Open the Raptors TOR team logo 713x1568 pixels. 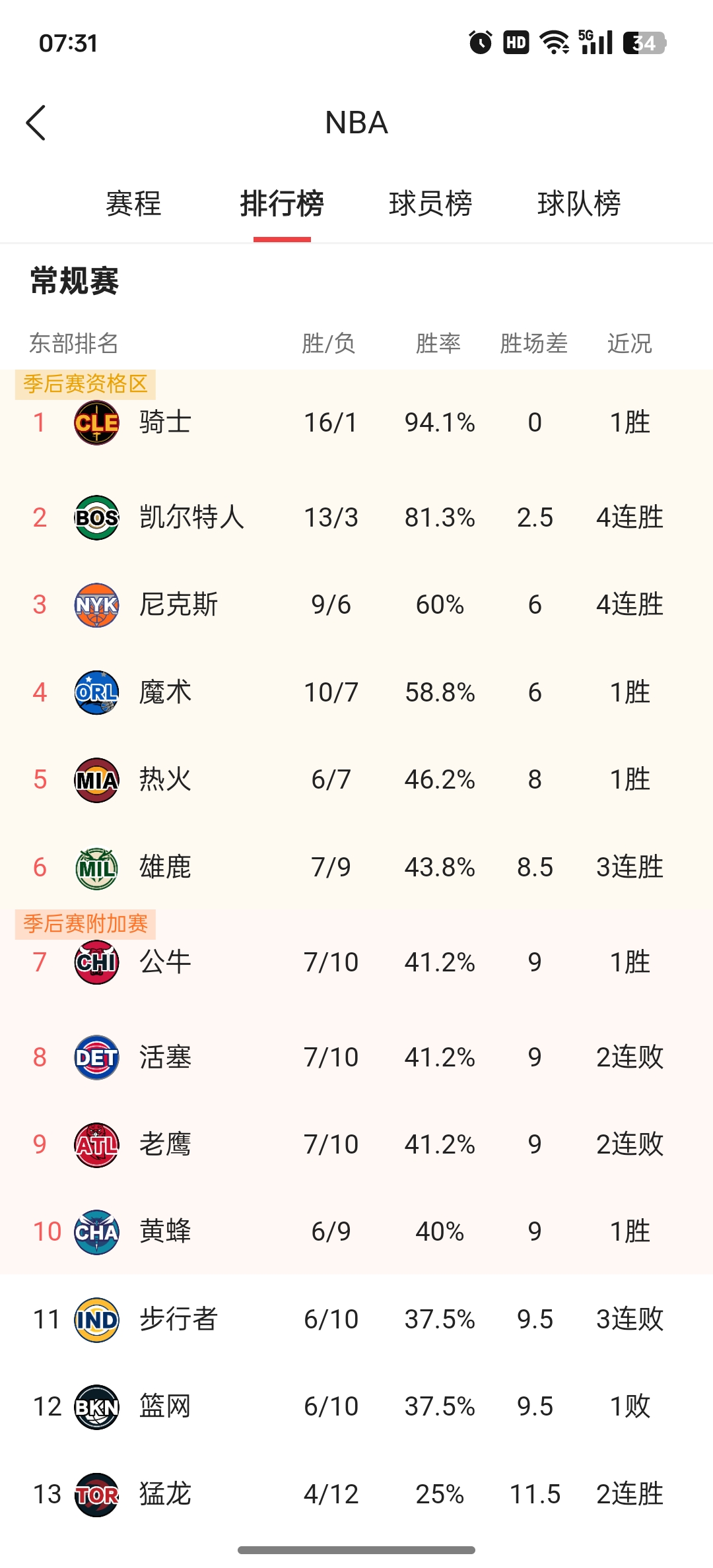pos(96,1495)
